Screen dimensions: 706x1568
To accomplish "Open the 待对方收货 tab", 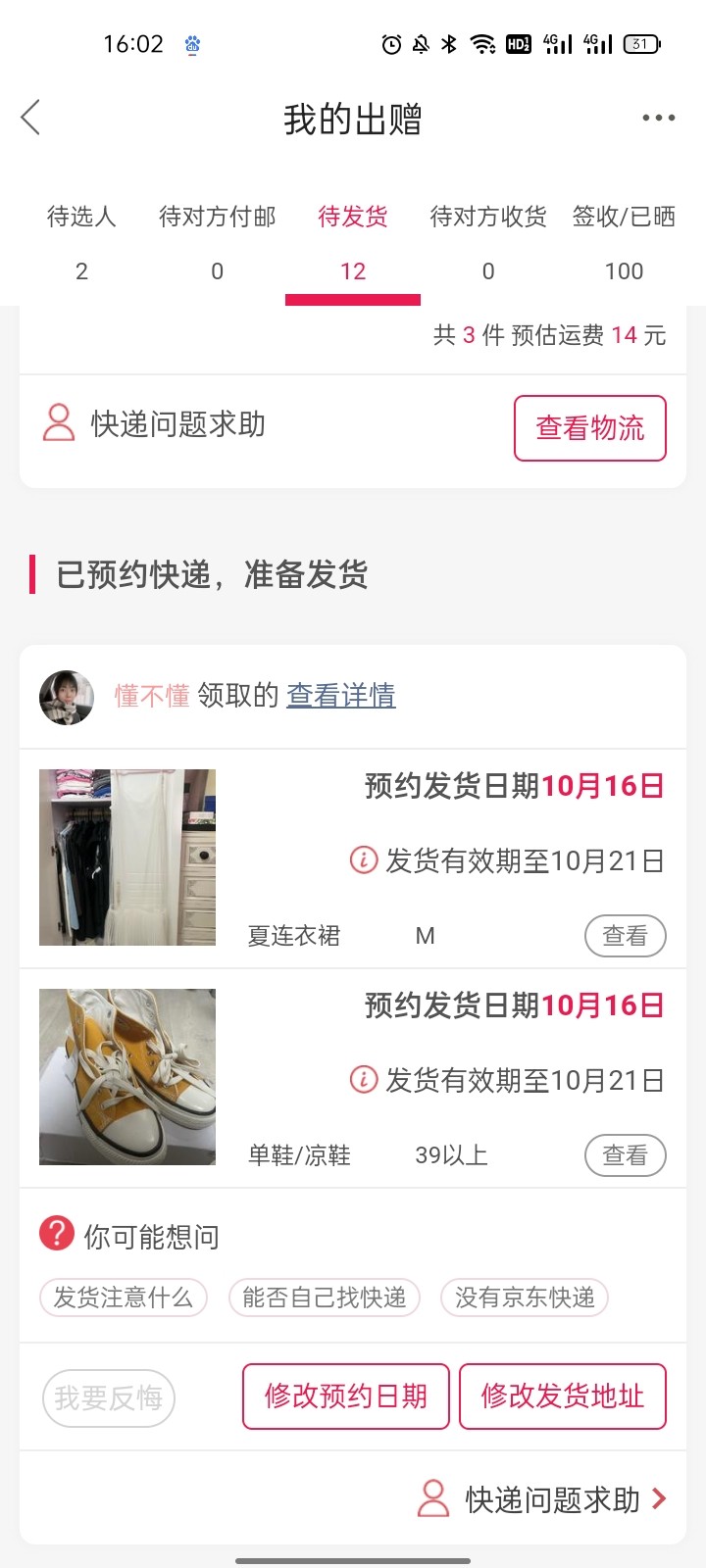I will 488,241.
